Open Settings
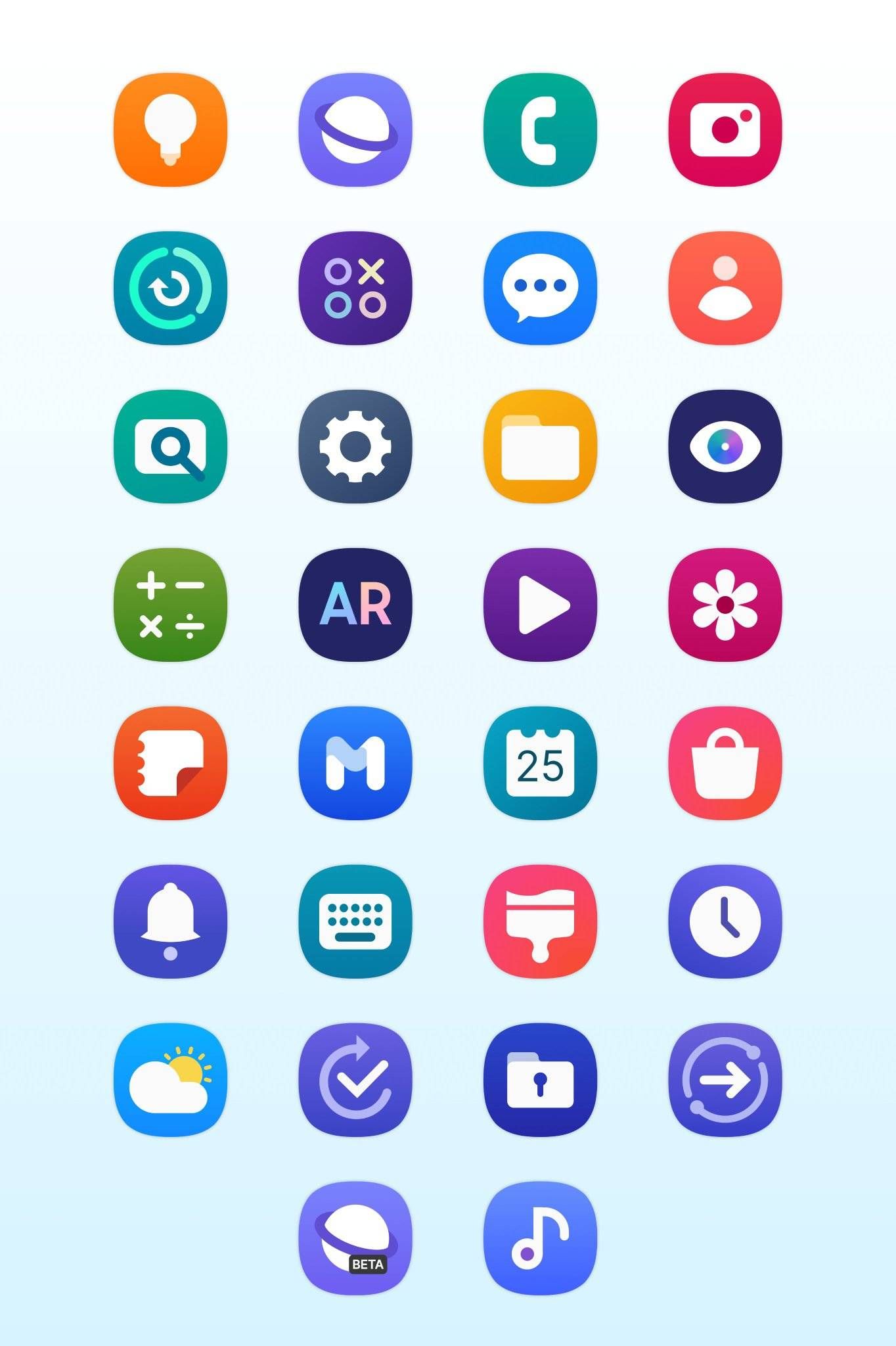Viewport: 896px width, 1346px height. tap(355, 448)
